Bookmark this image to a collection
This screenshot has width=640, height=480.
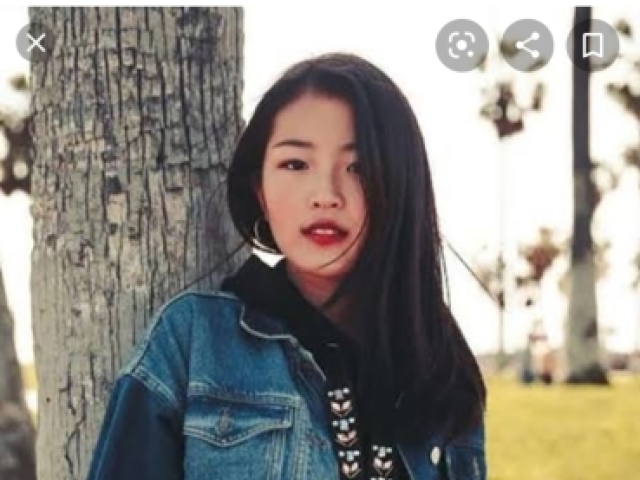(592, 45)
